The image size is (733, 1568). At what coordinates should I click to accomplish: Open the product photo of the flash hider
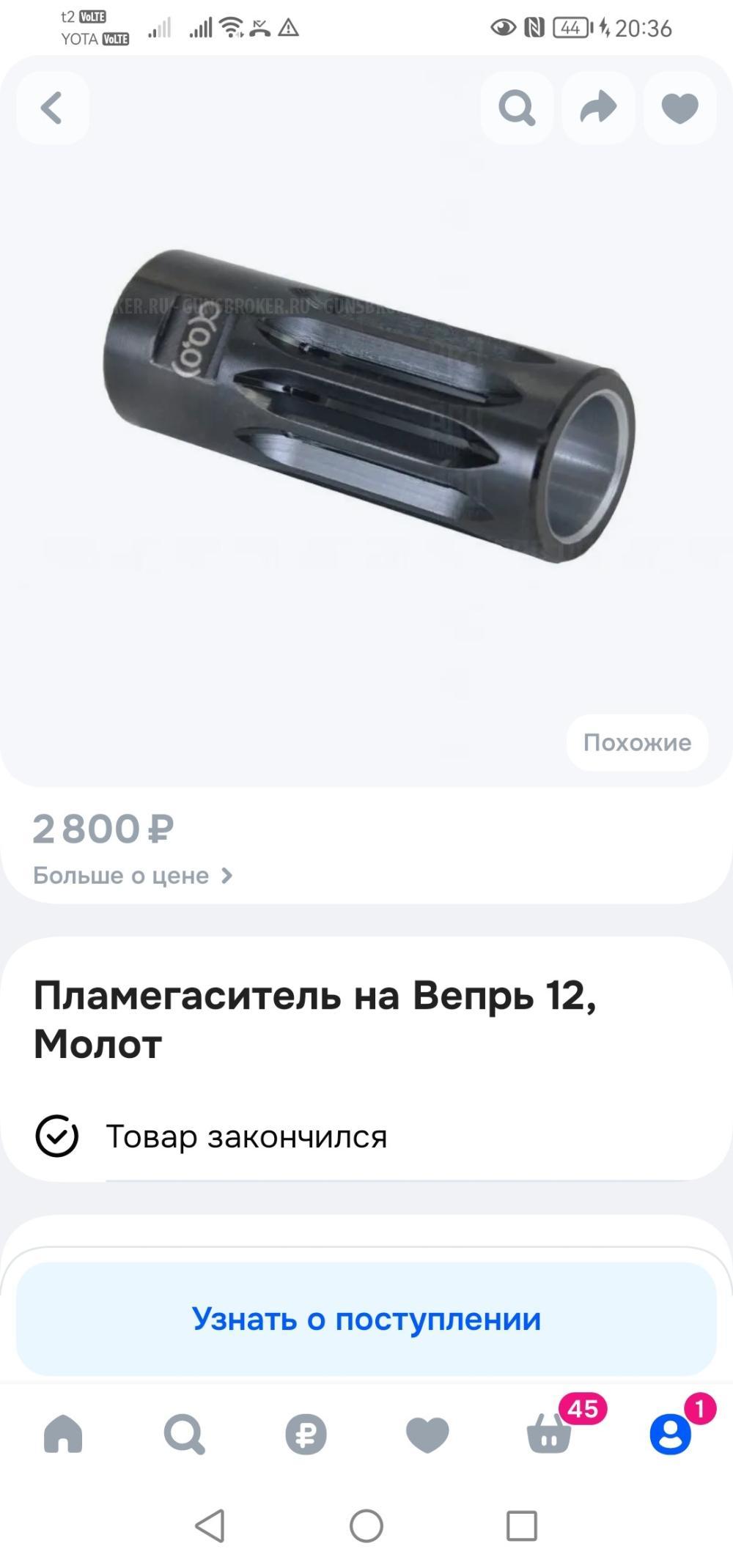(x=366, y=410)
